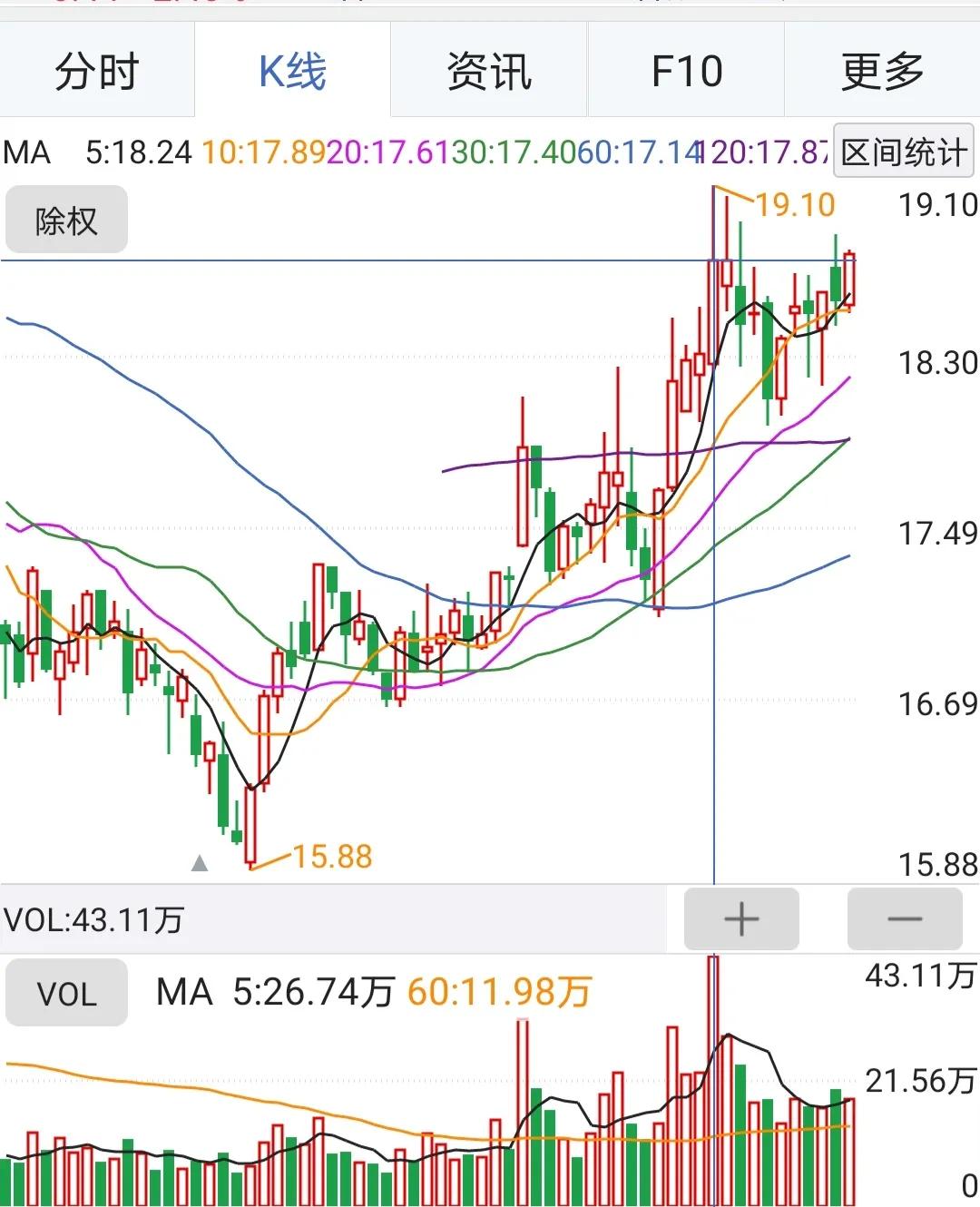Tap the VOL:43.11万 volume readout
The width and height of the screenshot is (980, 1207).
pos(91,919)
